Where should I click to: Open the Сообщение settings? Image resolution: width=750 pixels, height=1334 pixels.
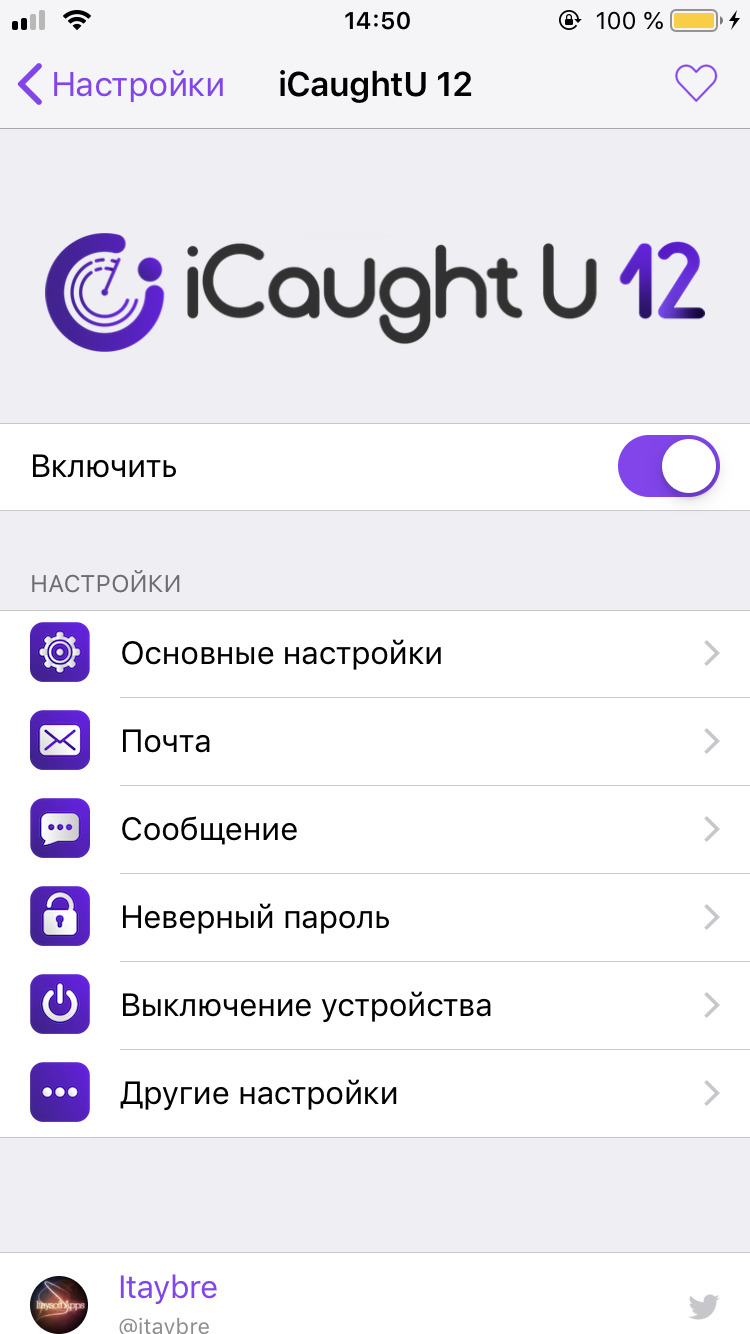tap(375, 830)
